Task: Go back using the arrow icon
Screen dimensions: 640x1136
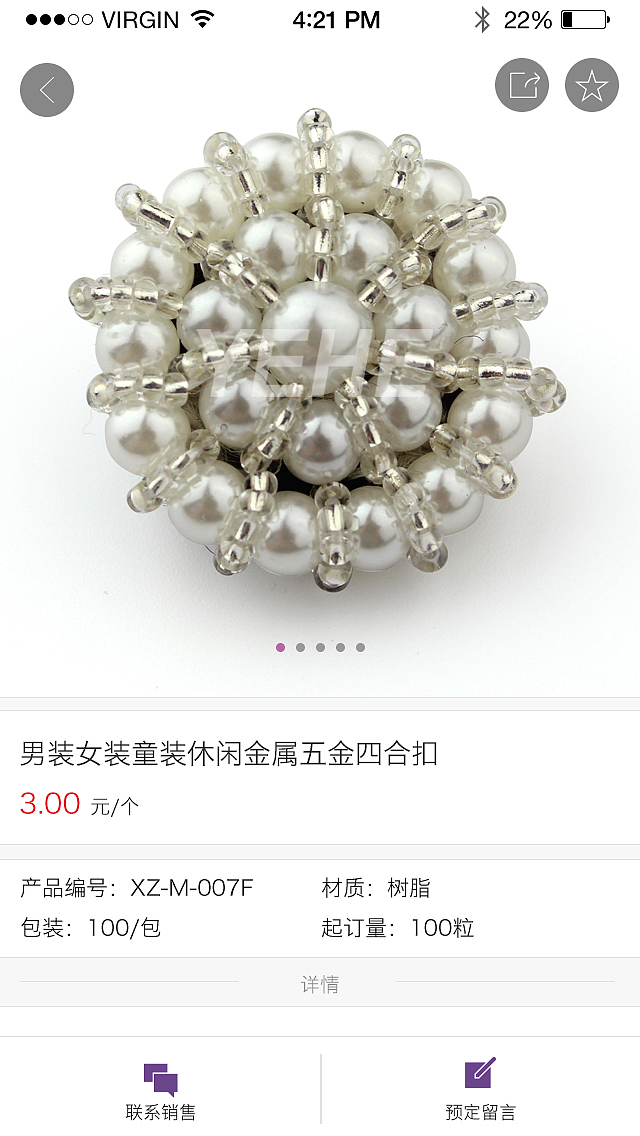Action: coord(47,90)
